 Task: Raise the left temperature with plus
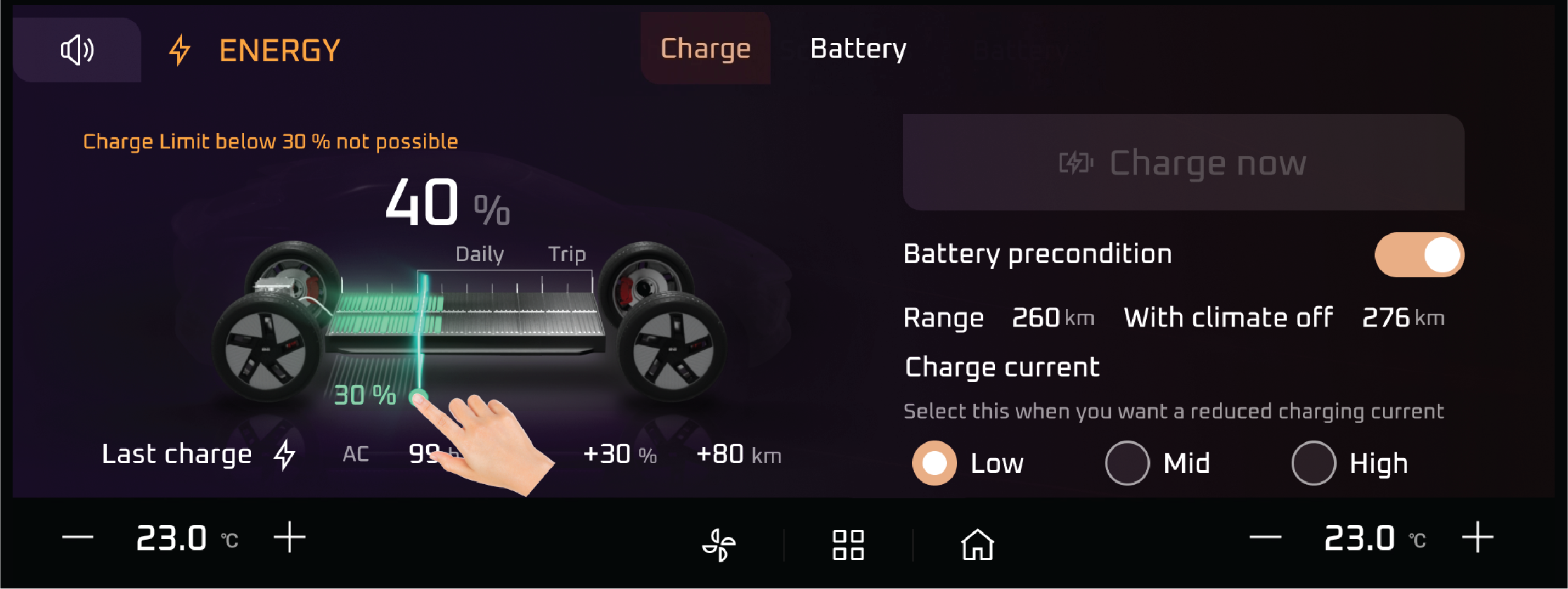click(289, 538)
